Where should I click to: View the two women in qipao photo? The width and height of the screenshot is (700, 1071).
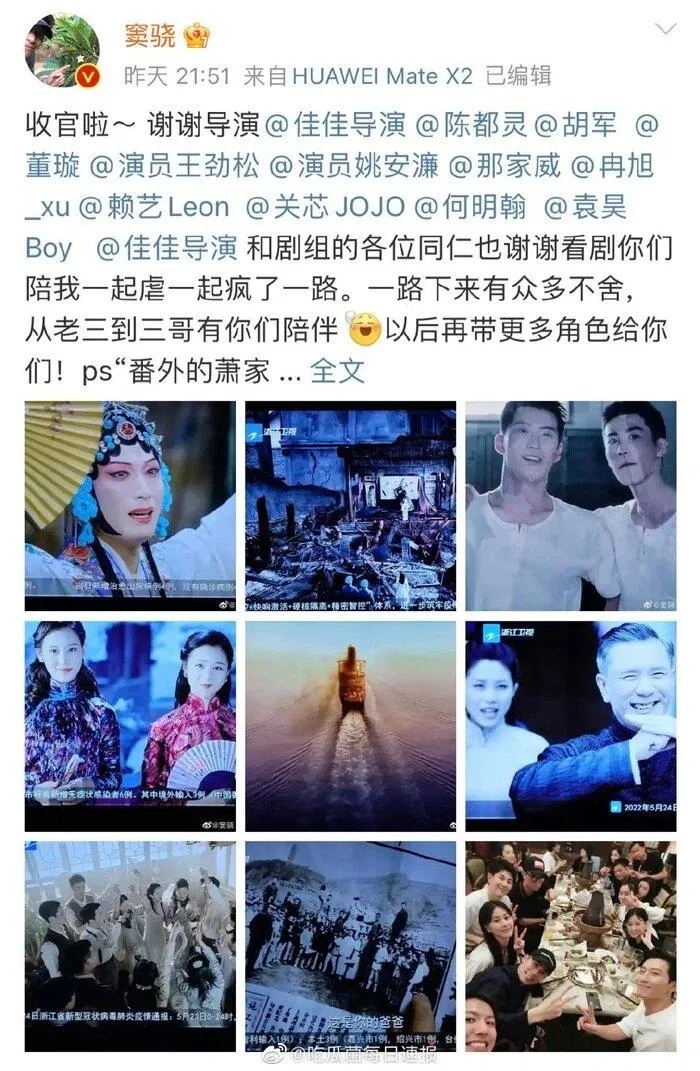(x=130, y=726)
